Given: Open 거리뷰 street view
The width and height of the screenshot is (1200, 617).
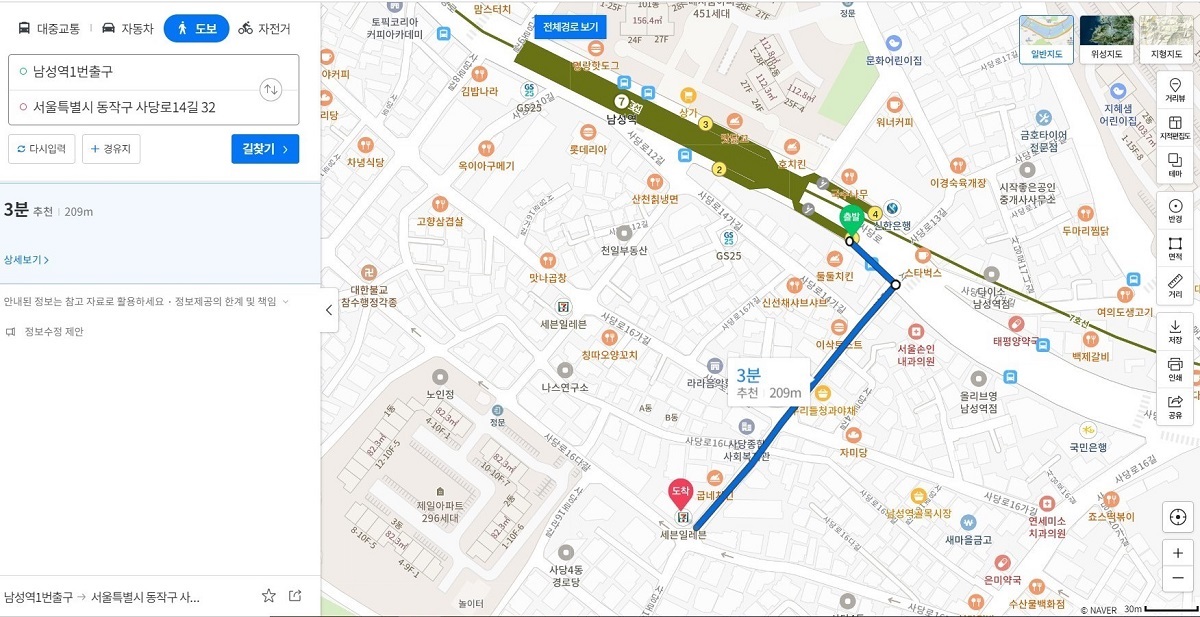Looking at the screenshot, I should 1175,90.
